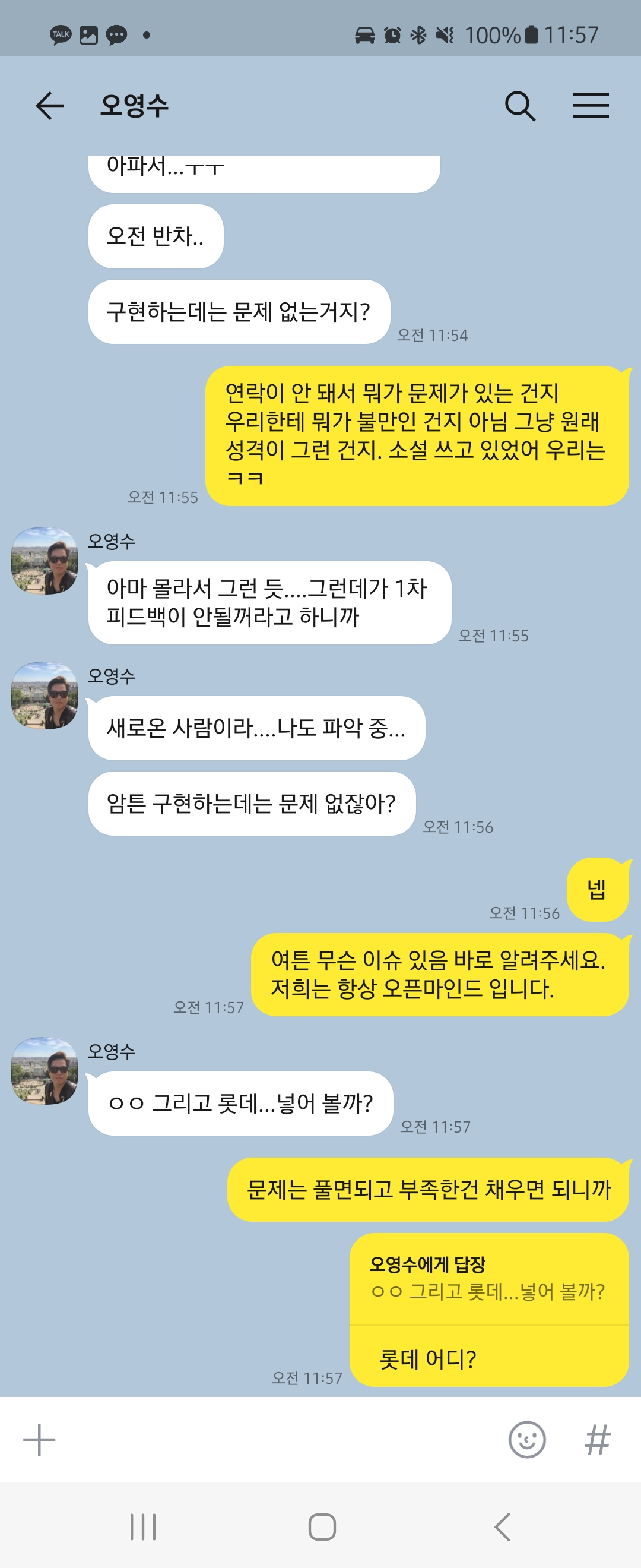
Task: Open the recent apps view
Action: coord(143,1526)
